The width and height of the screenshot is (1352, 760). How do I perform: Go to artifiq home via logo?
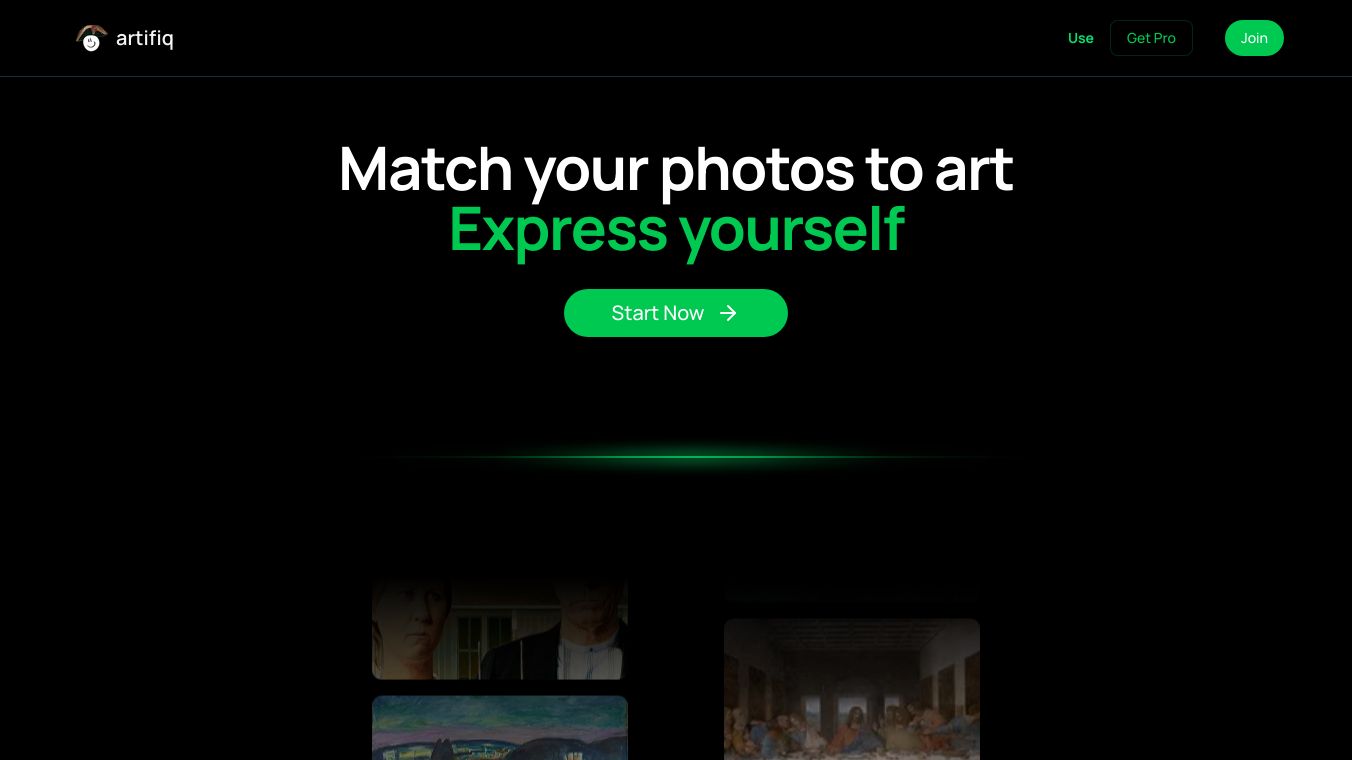pos(125,39)
